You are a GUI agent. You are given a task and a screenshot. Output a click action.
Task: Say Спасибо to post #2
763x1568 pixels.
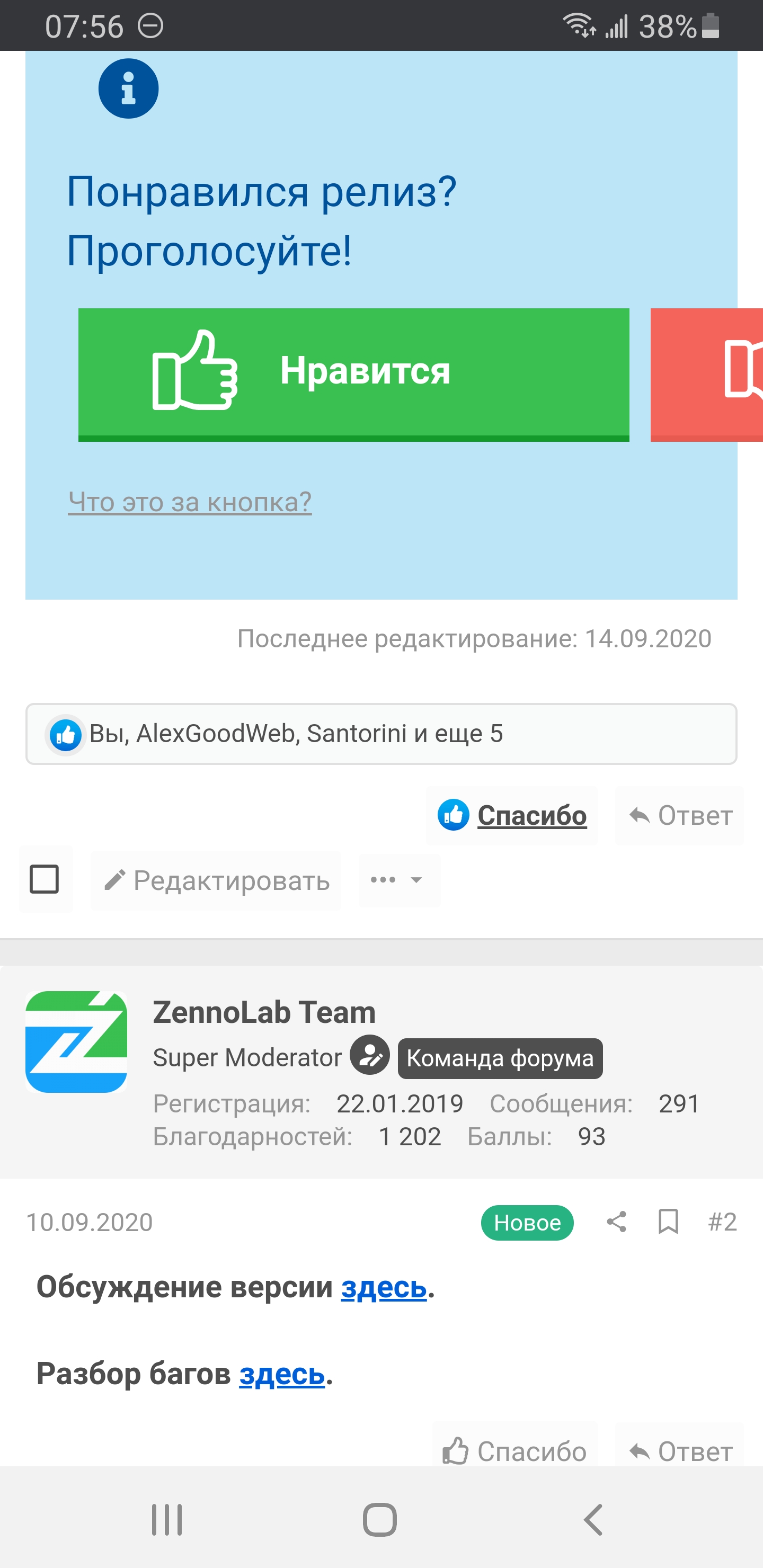point(514,1451)
